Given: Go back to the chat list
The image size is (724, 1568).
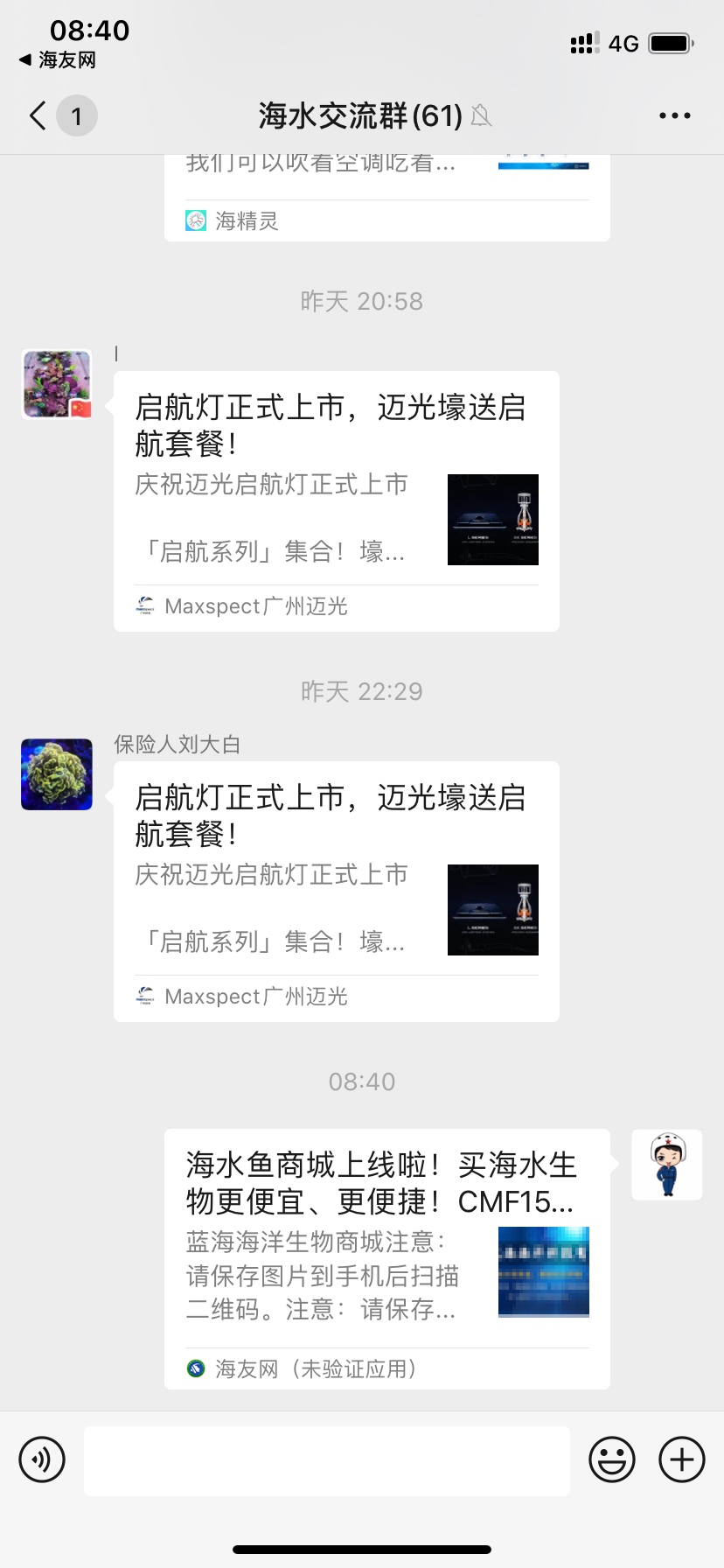Looking at the screenshot, I should pyautogui.click(x=38, y=115).
